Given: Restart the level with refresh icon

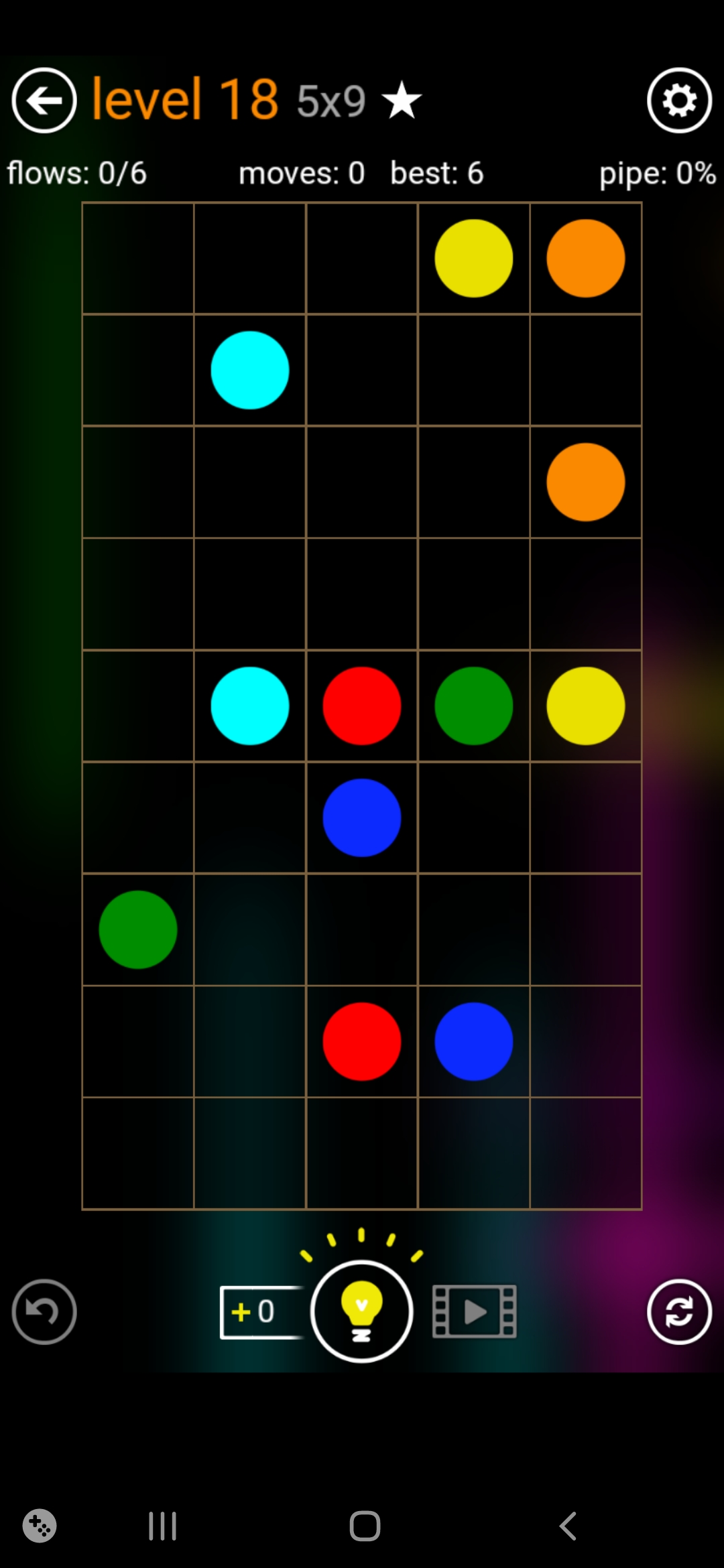Looking at the screenshot, I should (x=679, y=1311).
